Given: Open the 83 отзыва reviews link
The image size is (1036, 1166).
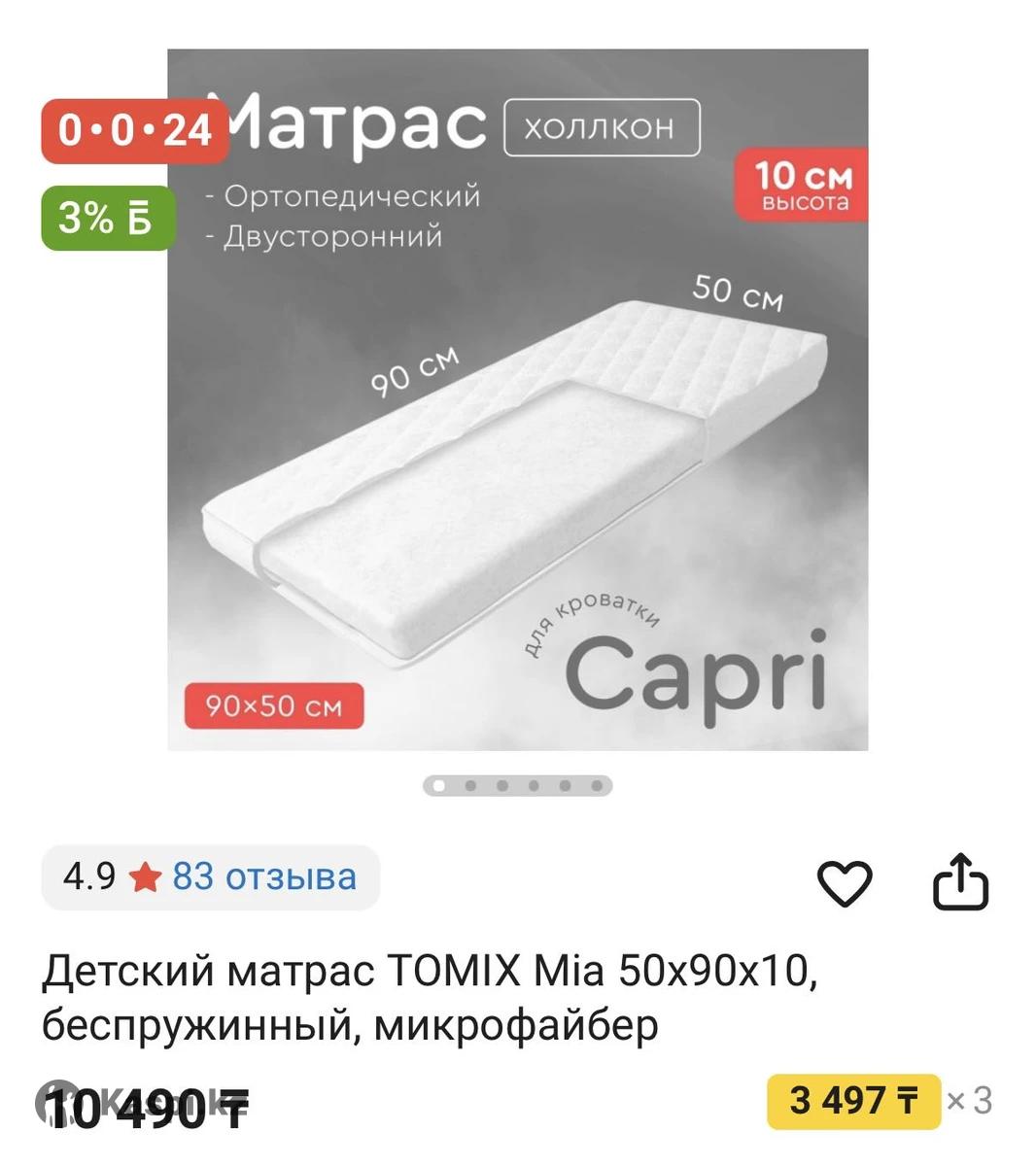Looking at the screenshot, I should click(264, 876).
